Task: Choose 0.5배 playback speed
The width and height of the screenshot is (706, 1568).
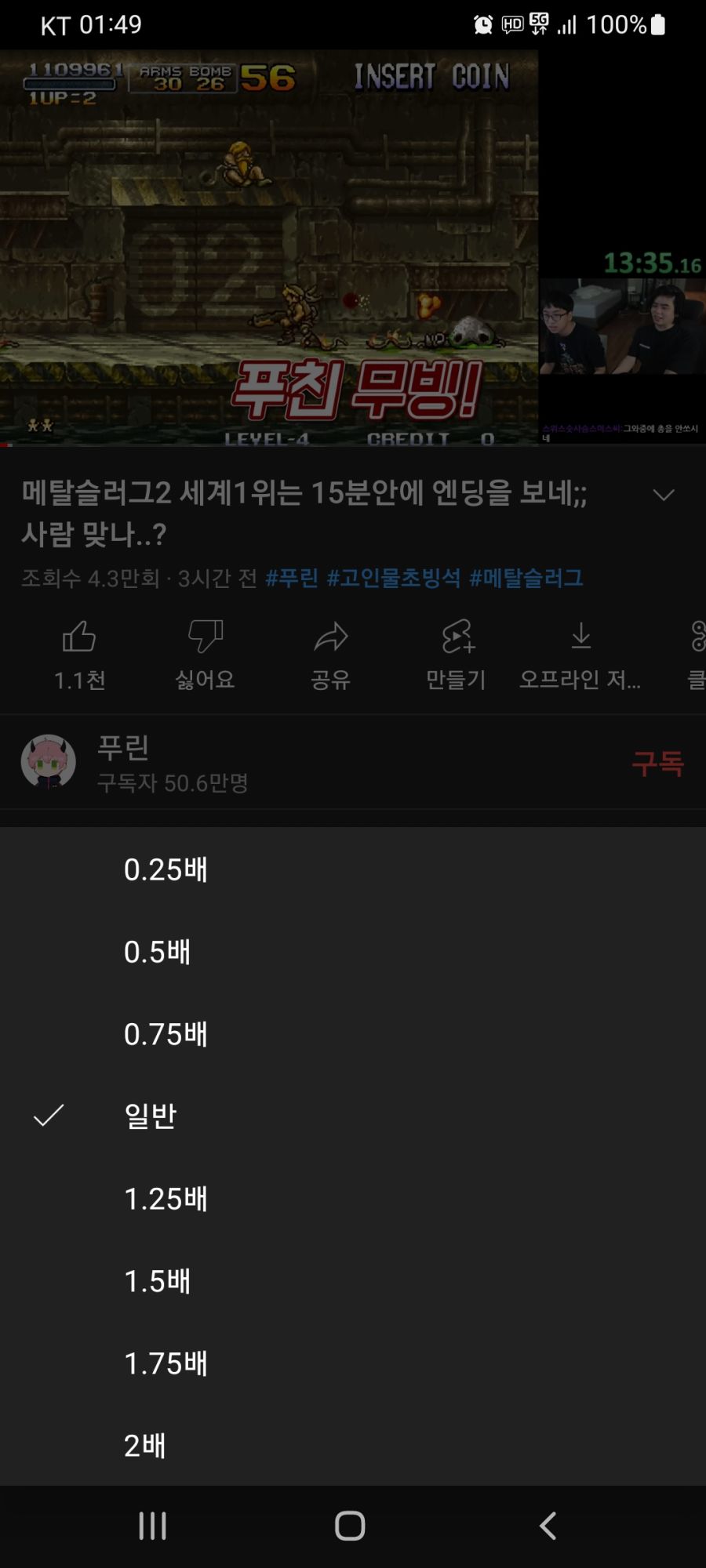Action: click(x=353, y=952)
